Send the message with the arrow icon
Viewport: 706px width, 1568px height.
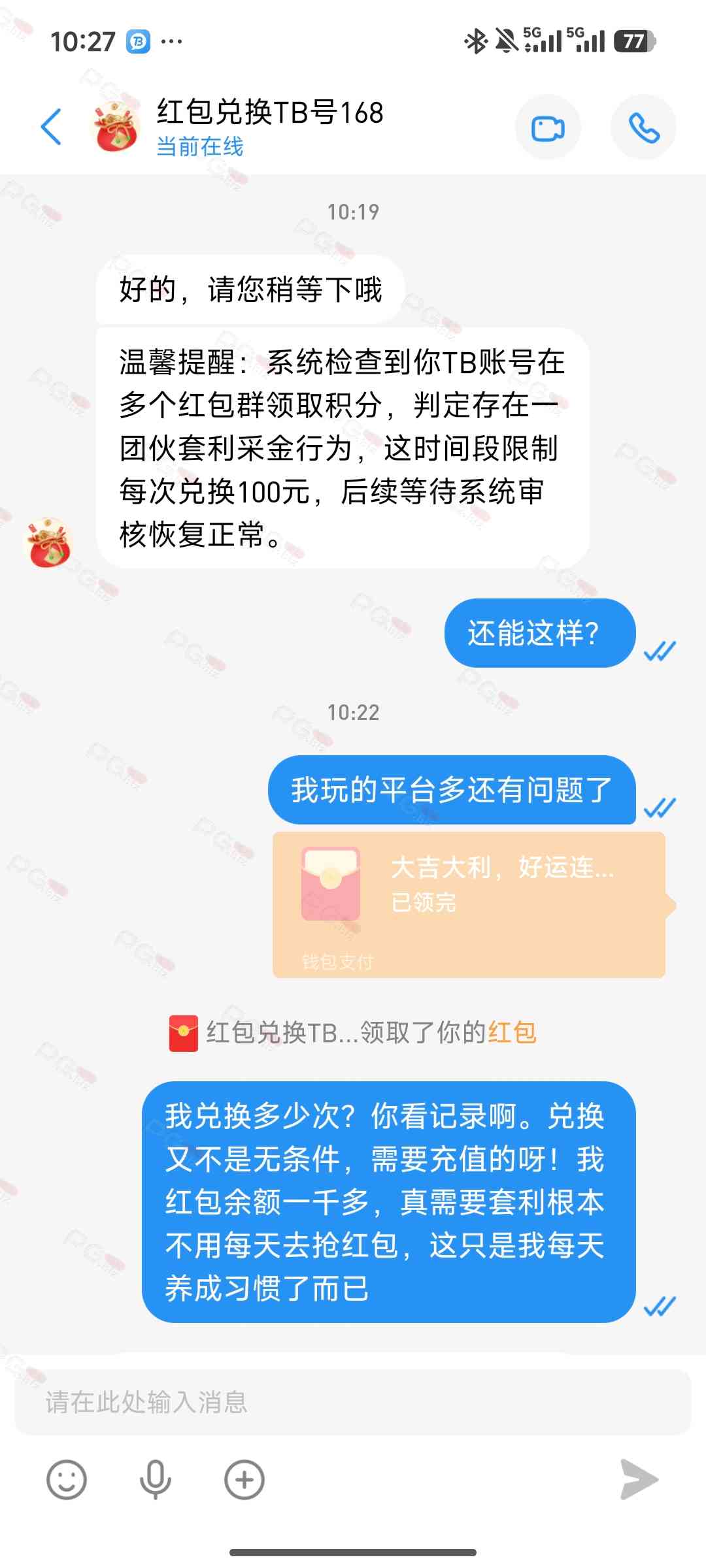click(x=639, y=1480)
